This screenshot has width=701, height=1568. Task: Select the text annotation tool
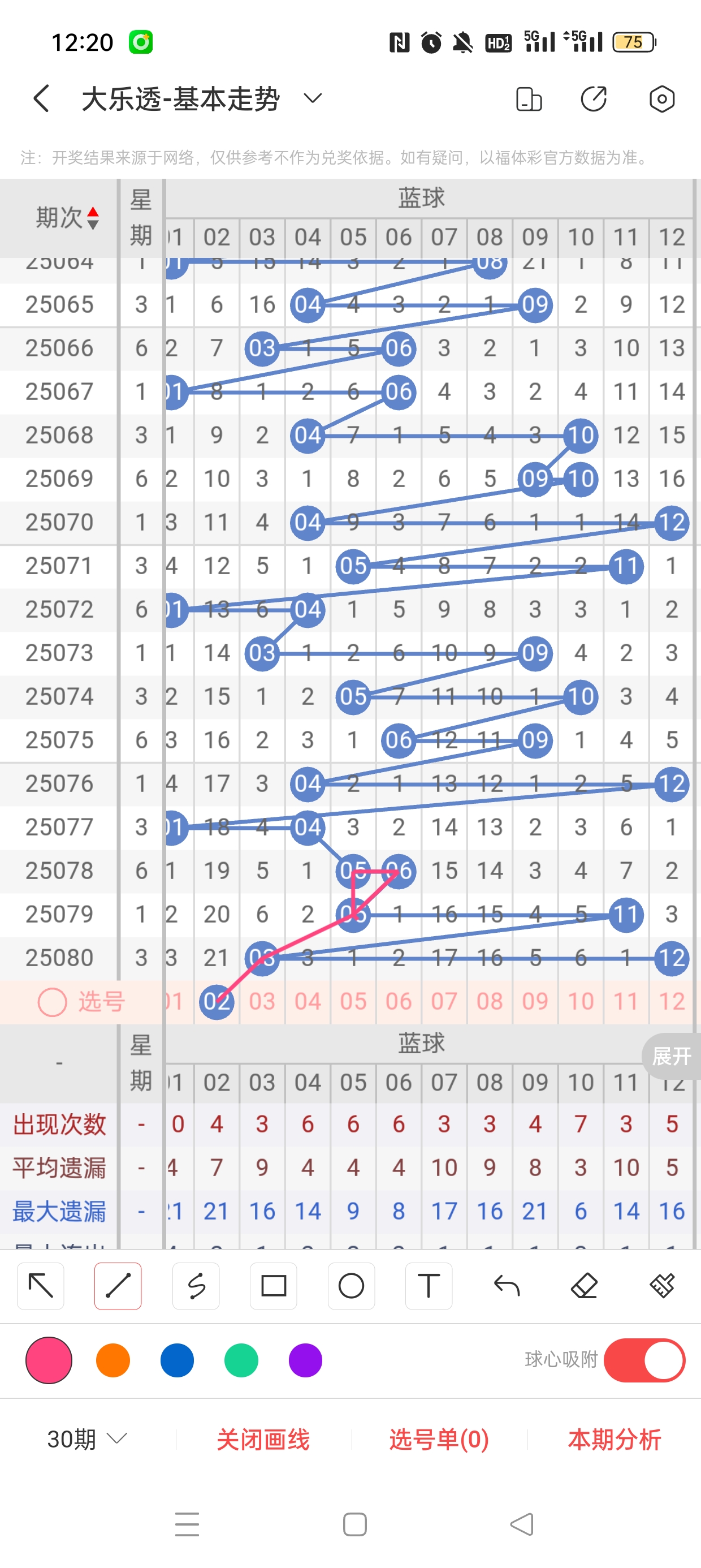point(429,1286)
